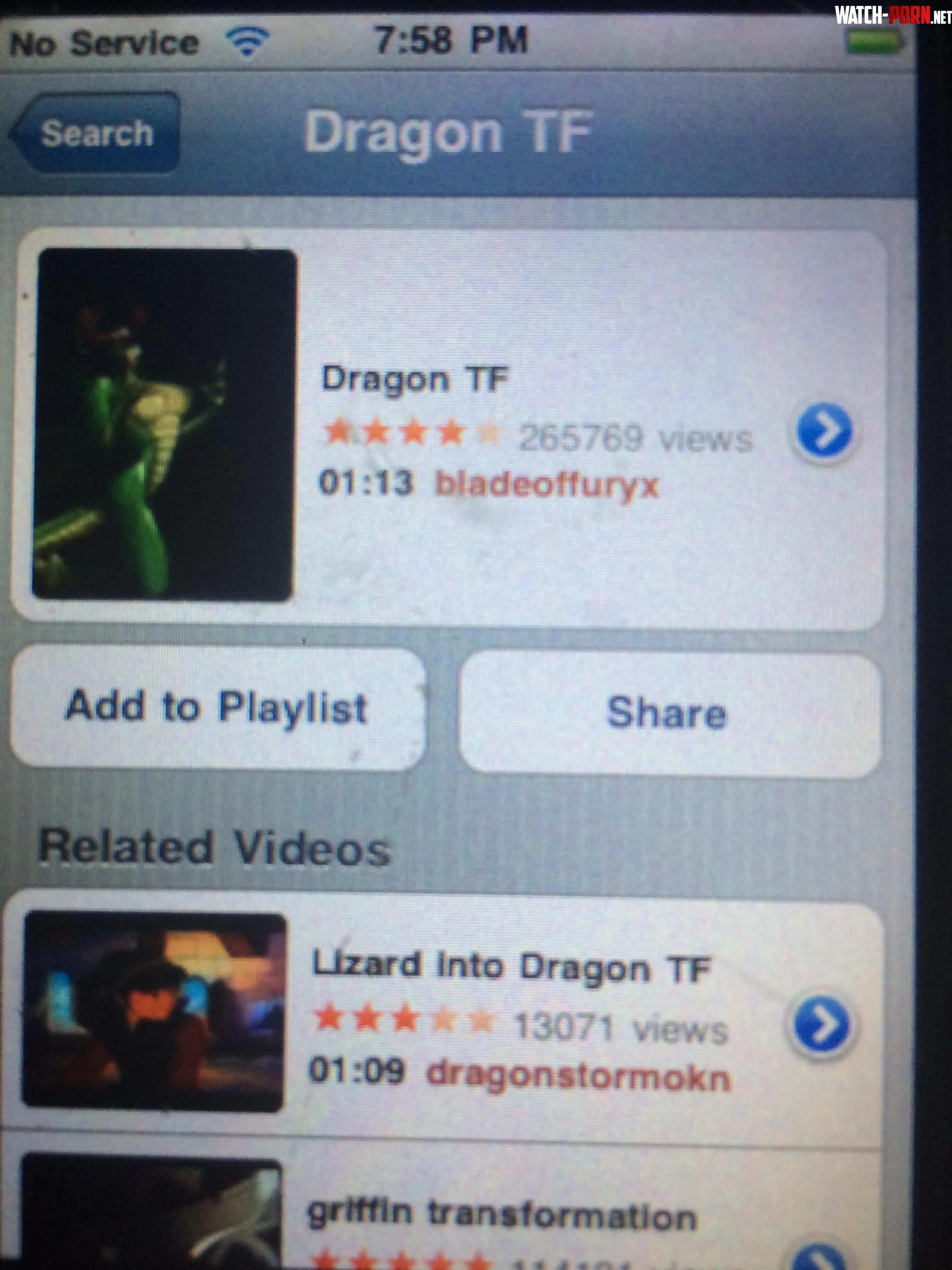Open the Dragon TF video thumbnail
The image size is (952, 1270).
[x=164, y=425]
